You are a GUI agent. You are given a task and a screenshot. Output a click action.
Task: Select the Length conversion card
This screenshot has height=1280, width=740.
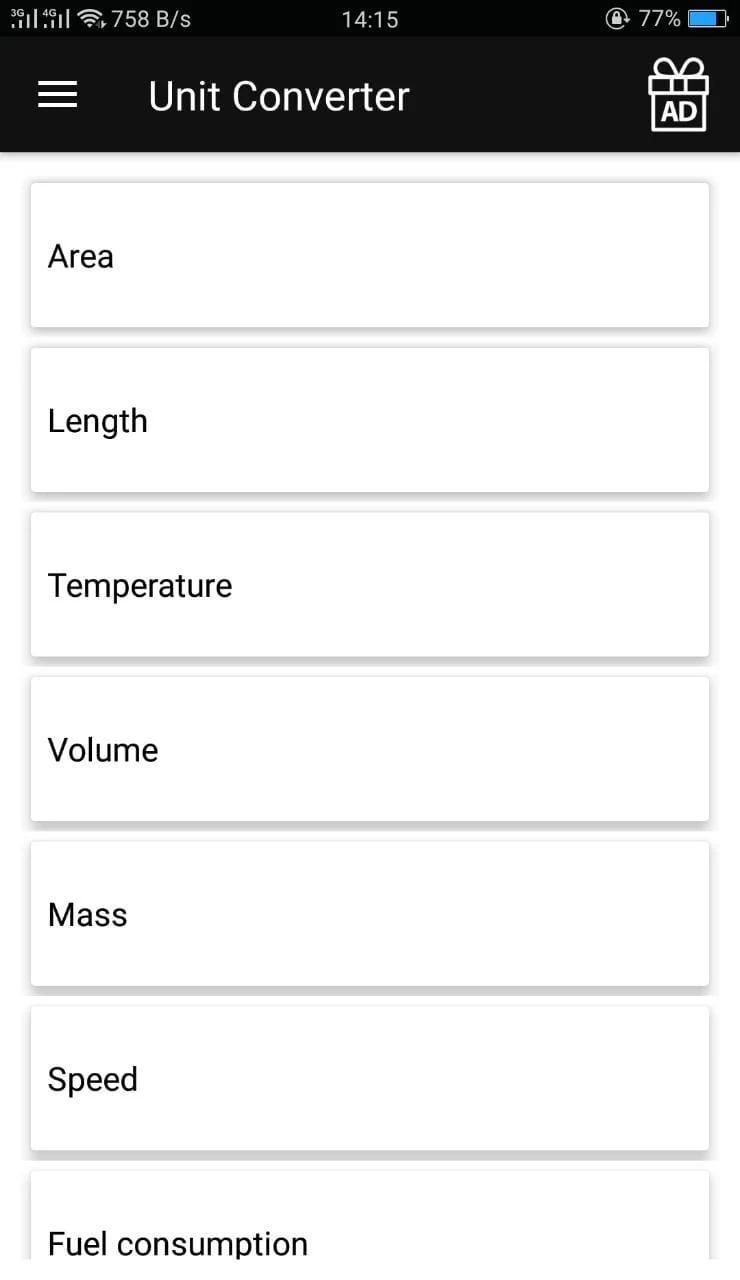370,420
